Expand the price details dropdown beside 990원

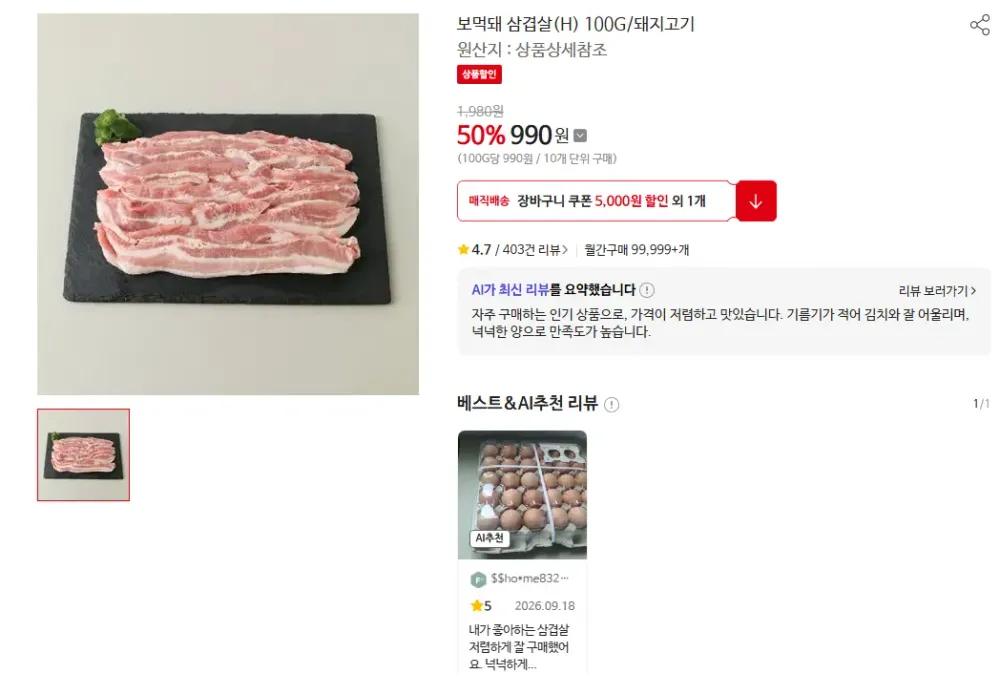click(x=580, y=136)
